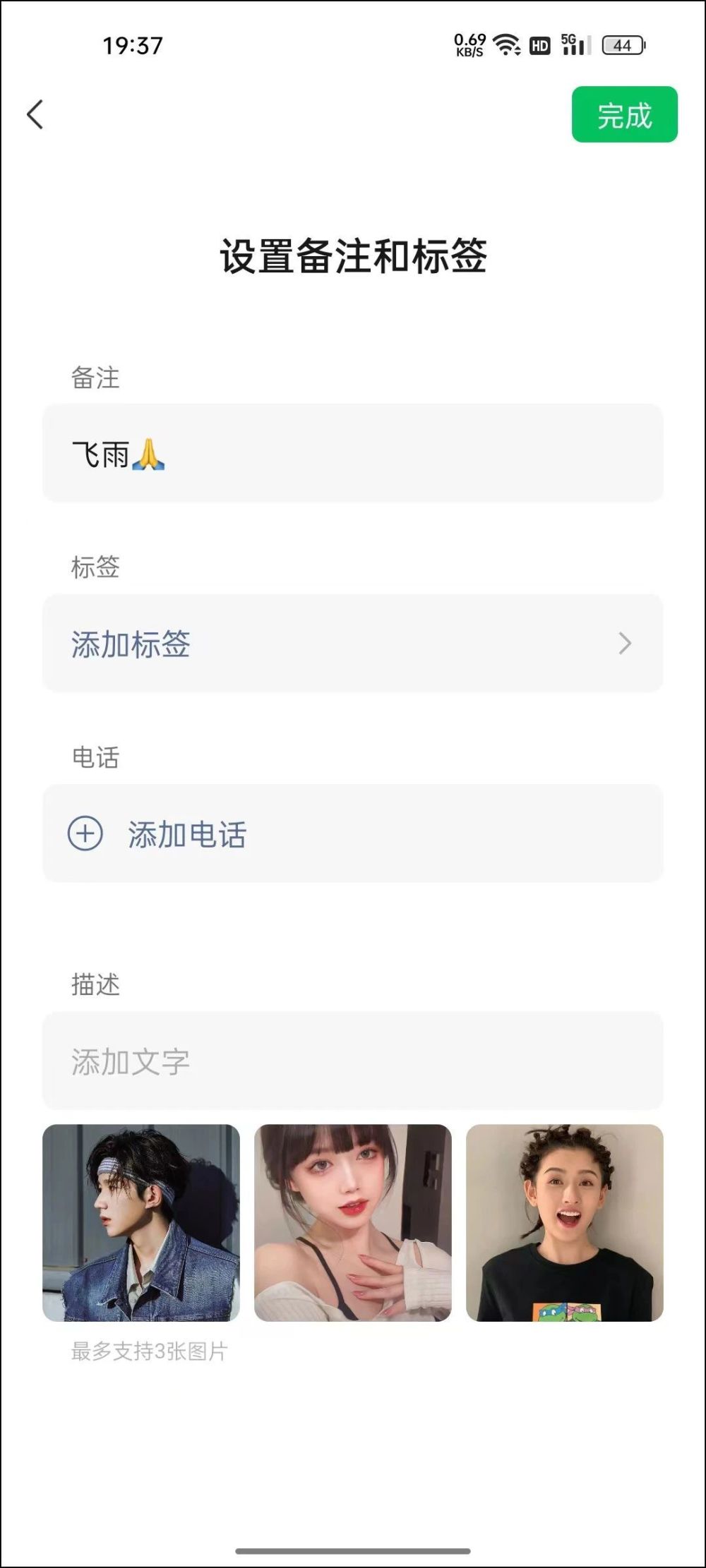Go back using the top-left arrow
Viewport: 706px width, 1568px height.
[x=35, y=114]
